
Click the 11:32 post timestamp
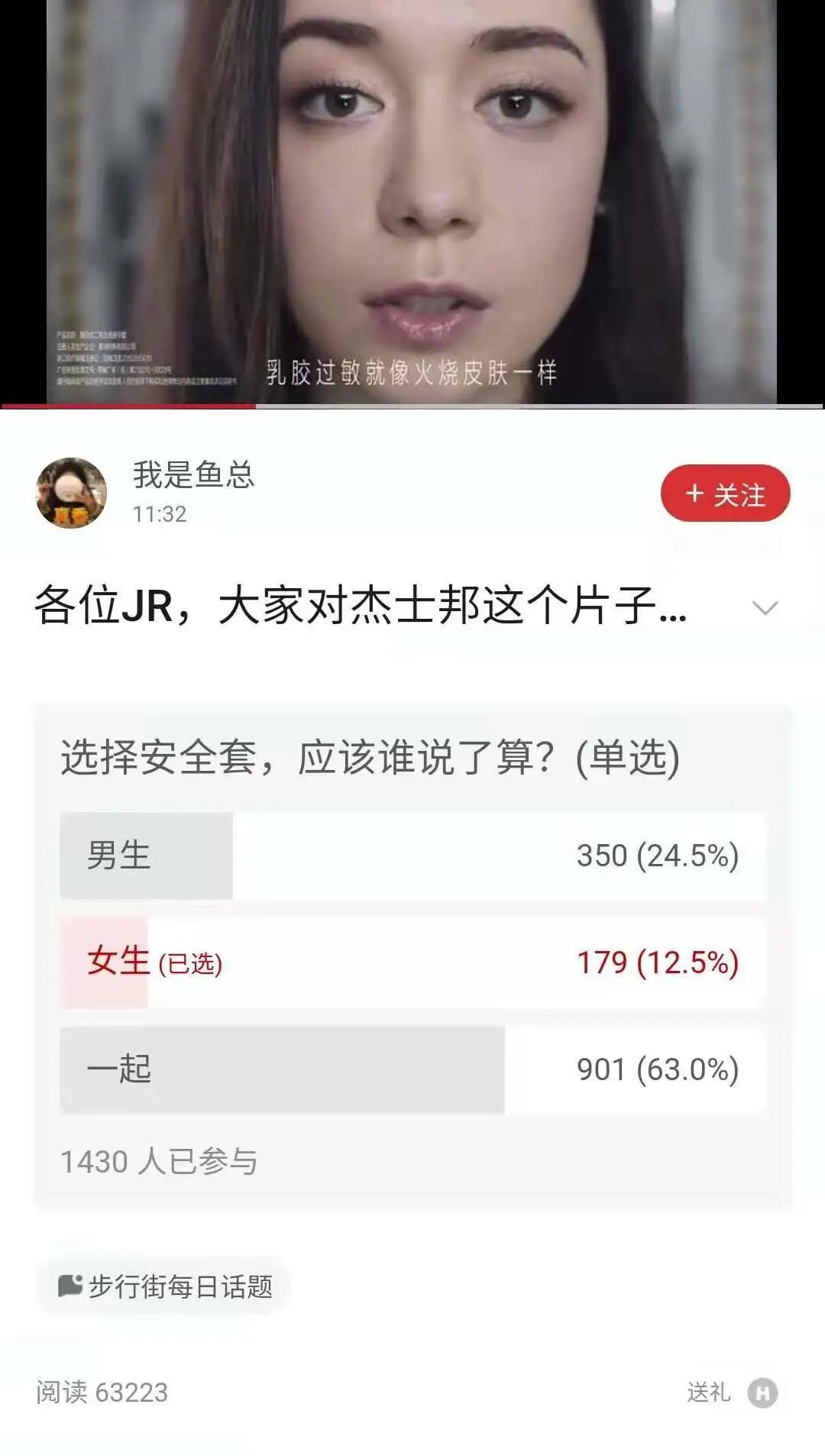click(x=160, y=513)
